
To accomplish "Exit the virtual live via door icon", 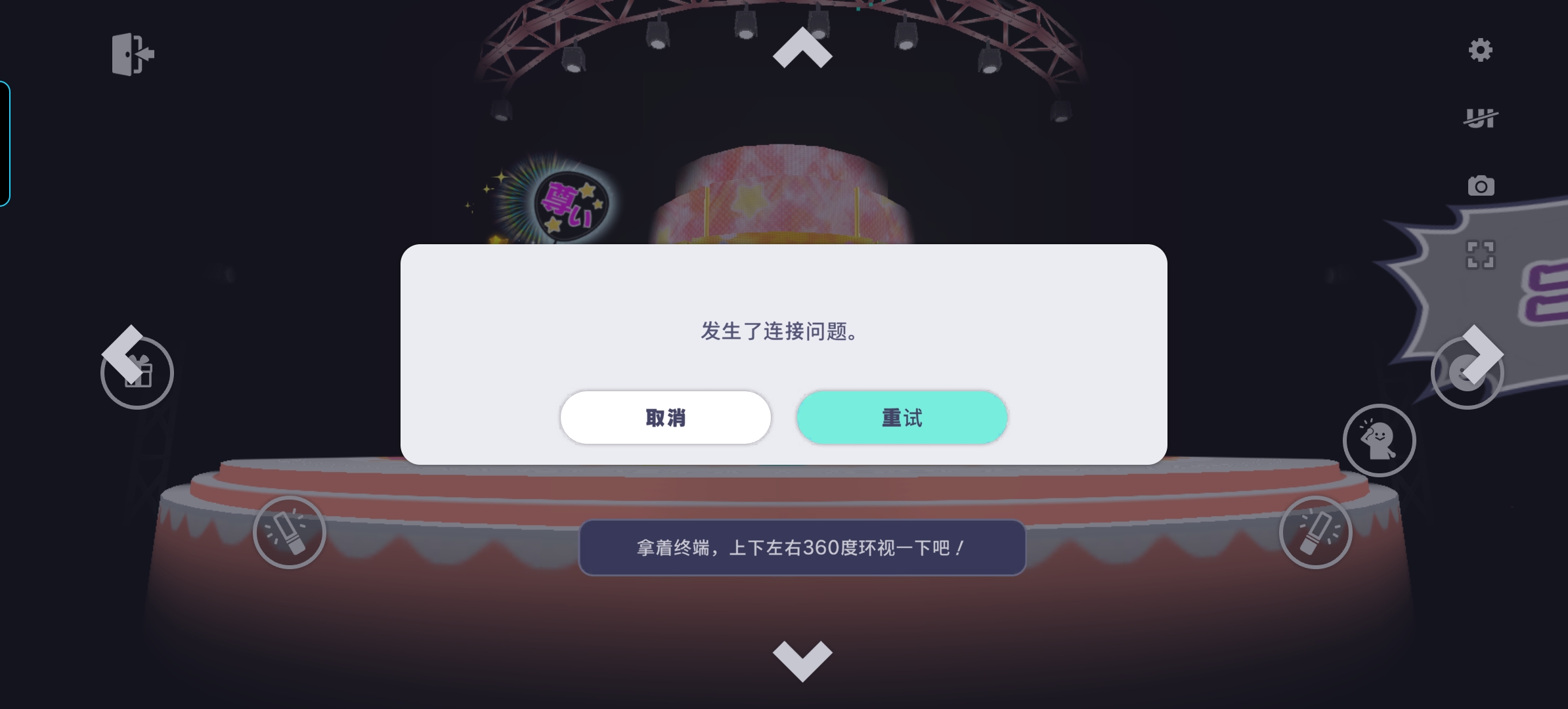I will pyautogui.click(x=133, y=54).
